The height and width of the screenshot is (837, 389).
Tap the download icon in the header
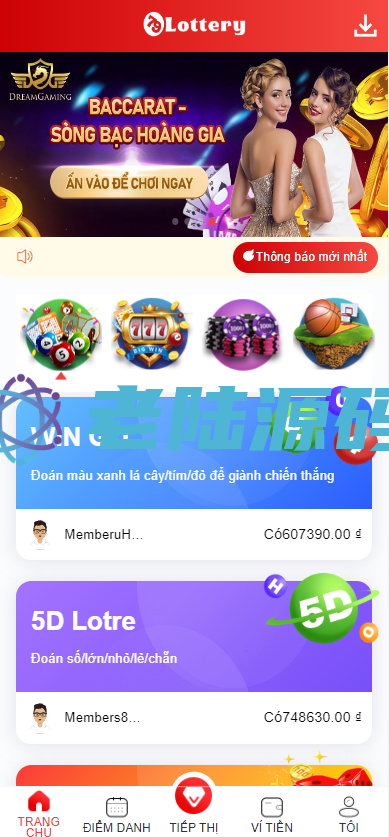tap(366, 26)
